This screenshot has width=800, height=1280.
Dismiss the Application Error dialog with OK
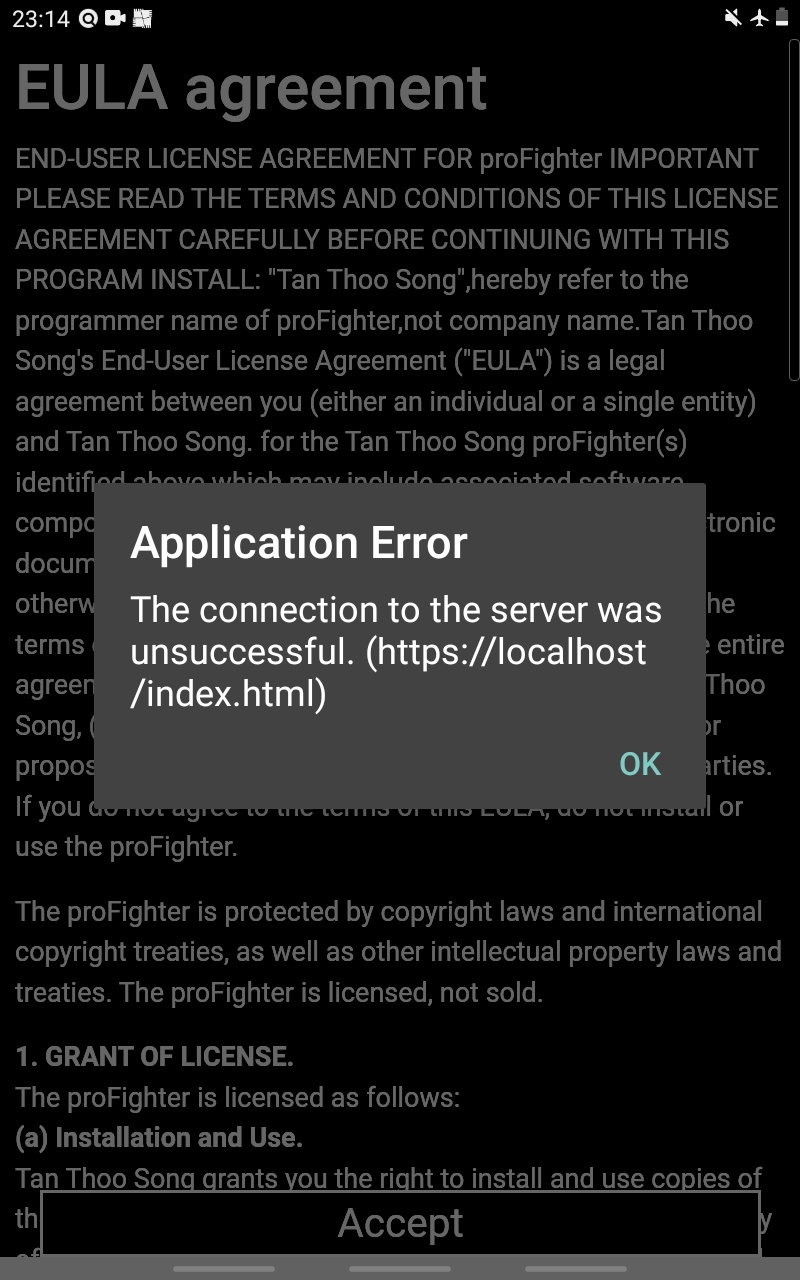[x=640, y=764]
